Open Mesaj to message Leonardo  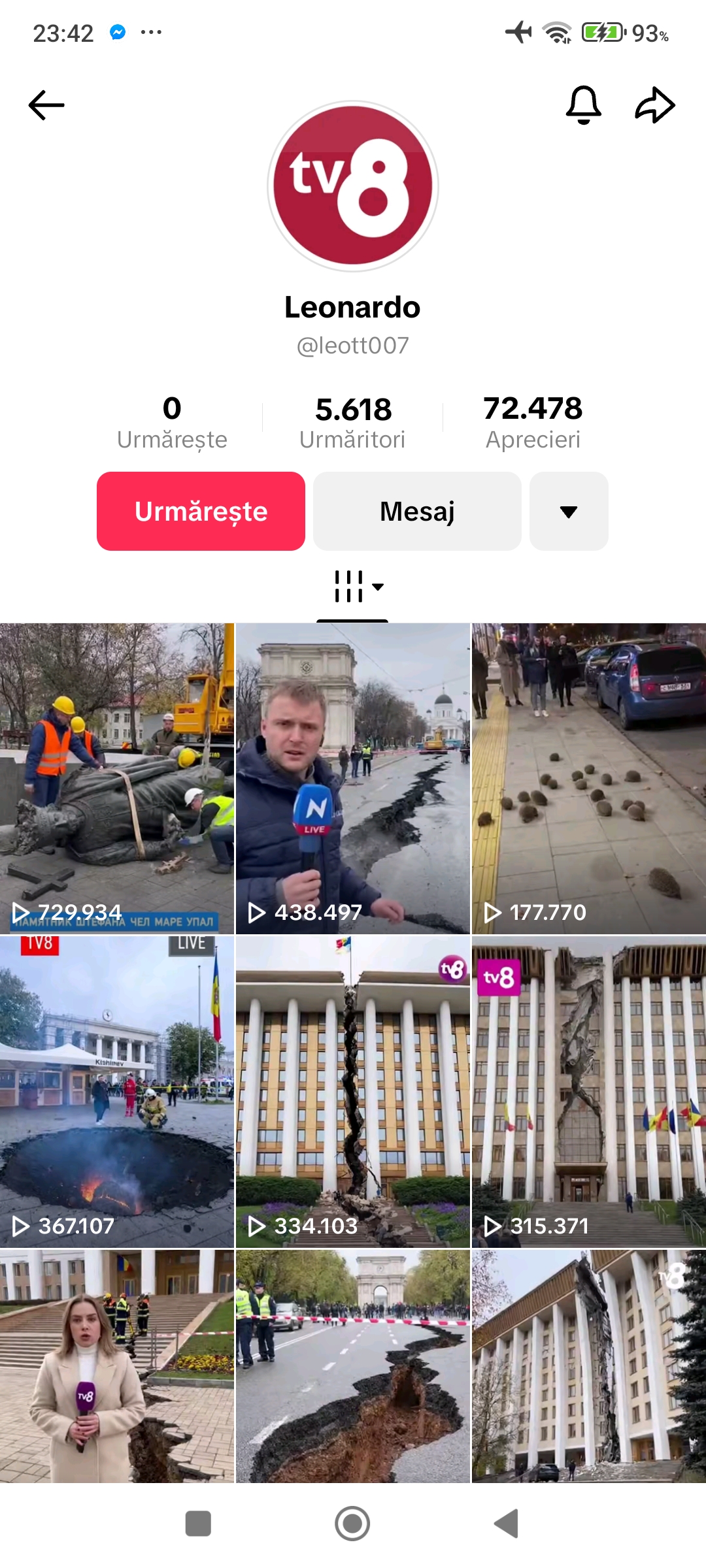tap(417, 512)
